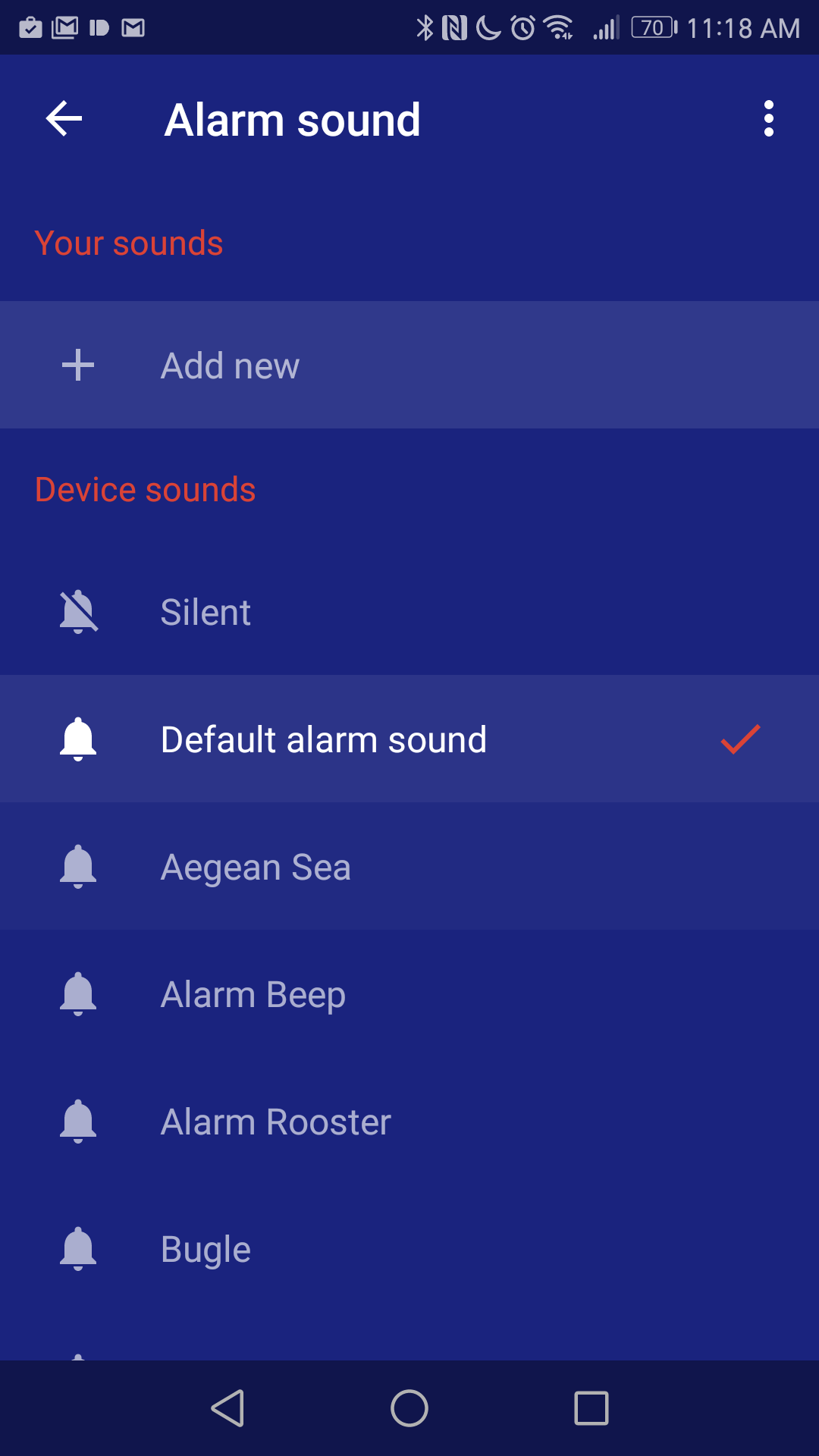
Task: Tap the plus icon next to Add new
Action: point(78,365)
